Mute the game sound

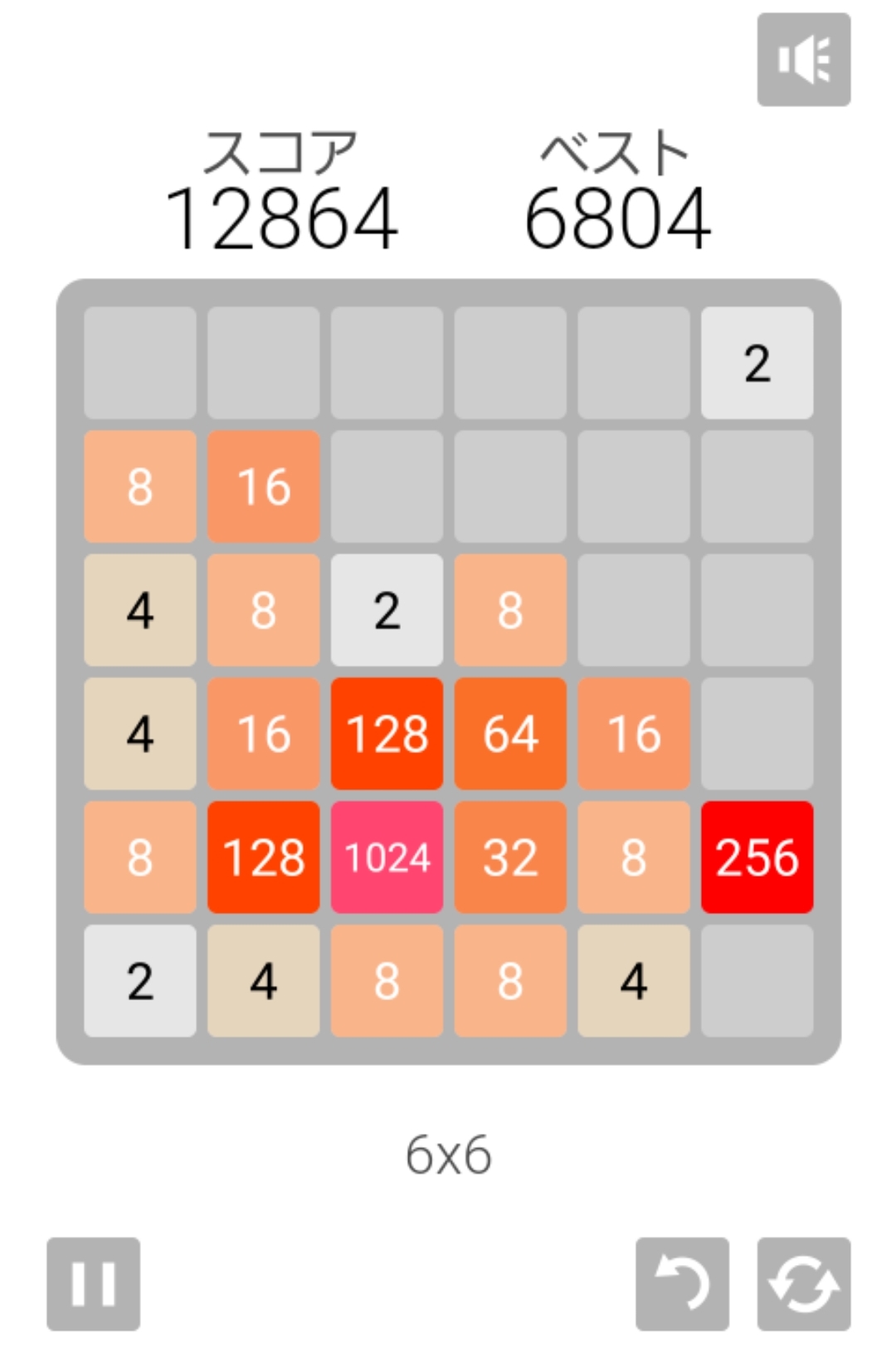pos(803,60)
